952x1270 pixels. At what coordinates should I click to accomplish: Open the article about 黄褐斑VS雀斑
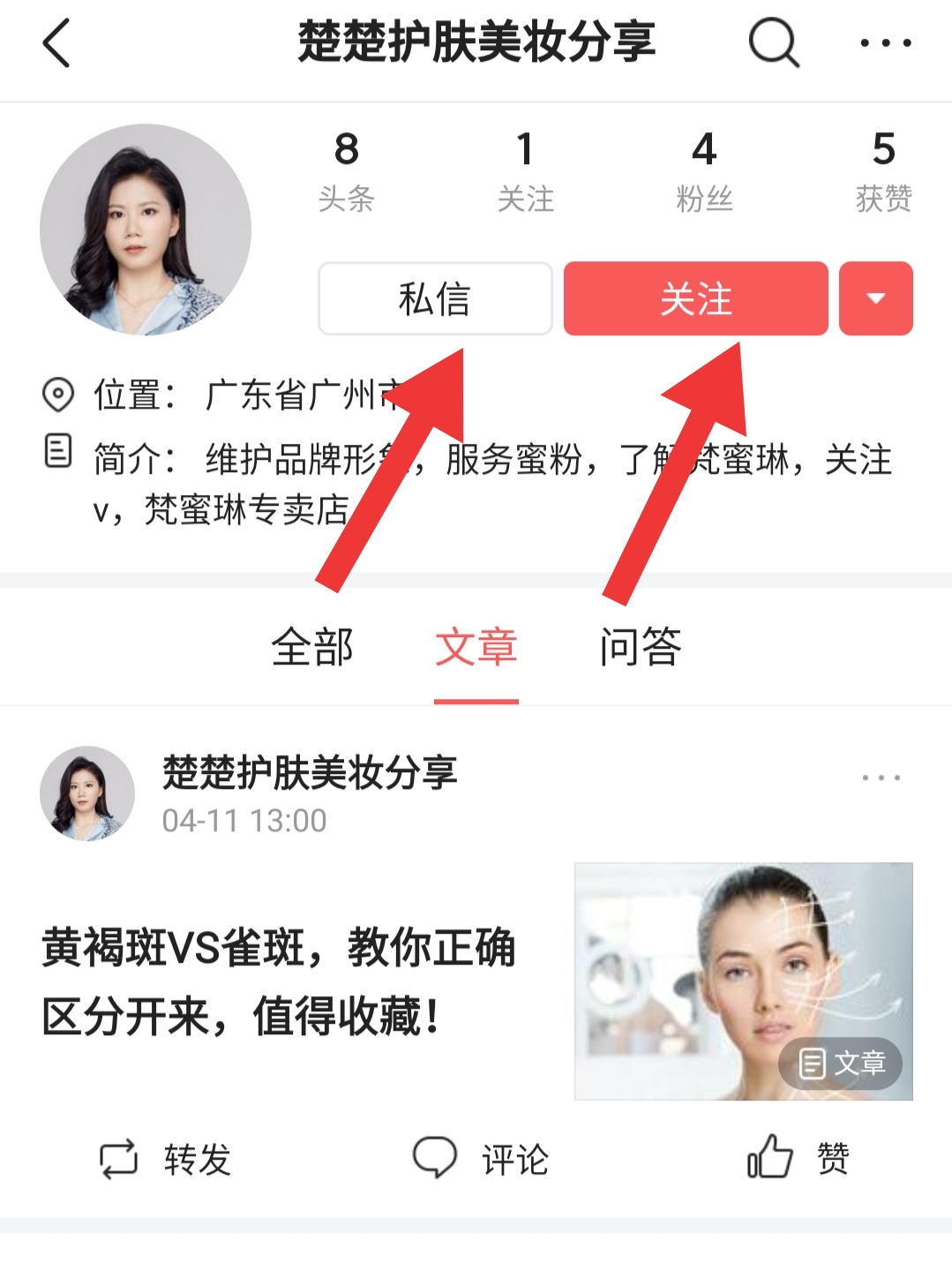pos(279,980)
